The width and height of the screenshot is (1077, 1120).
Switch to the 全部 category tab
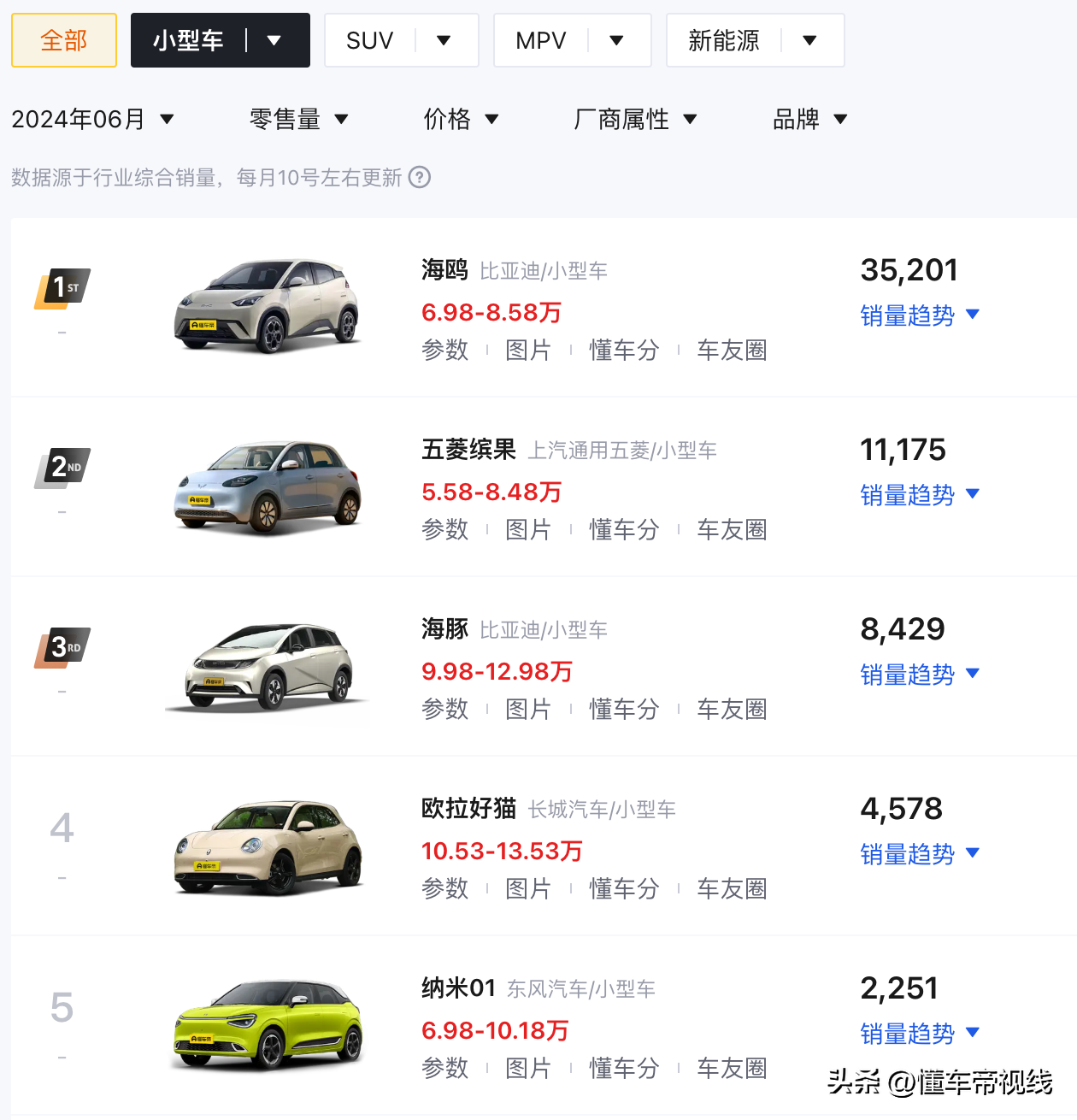point(63,39)
